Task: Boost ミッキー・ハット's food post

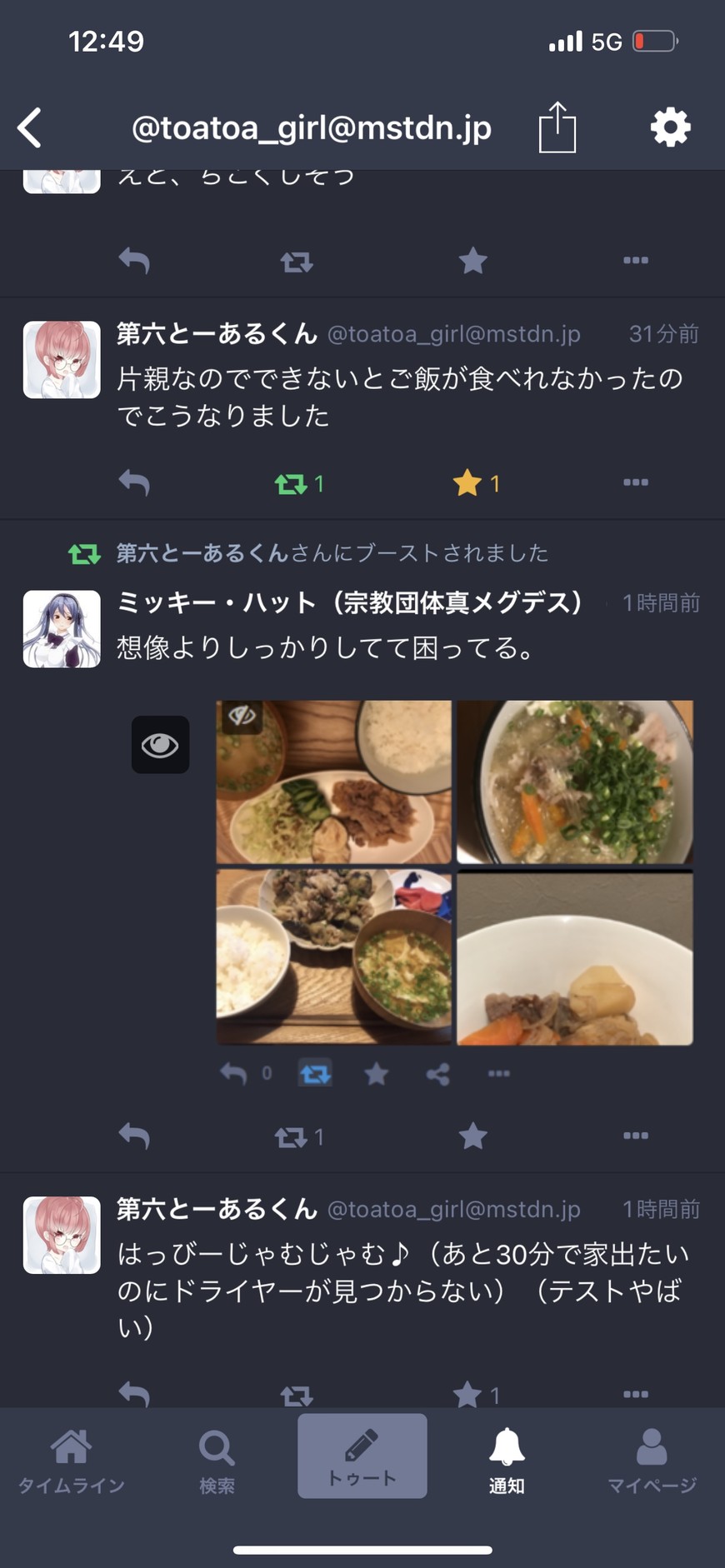Action: click(x=297, y=1136)
